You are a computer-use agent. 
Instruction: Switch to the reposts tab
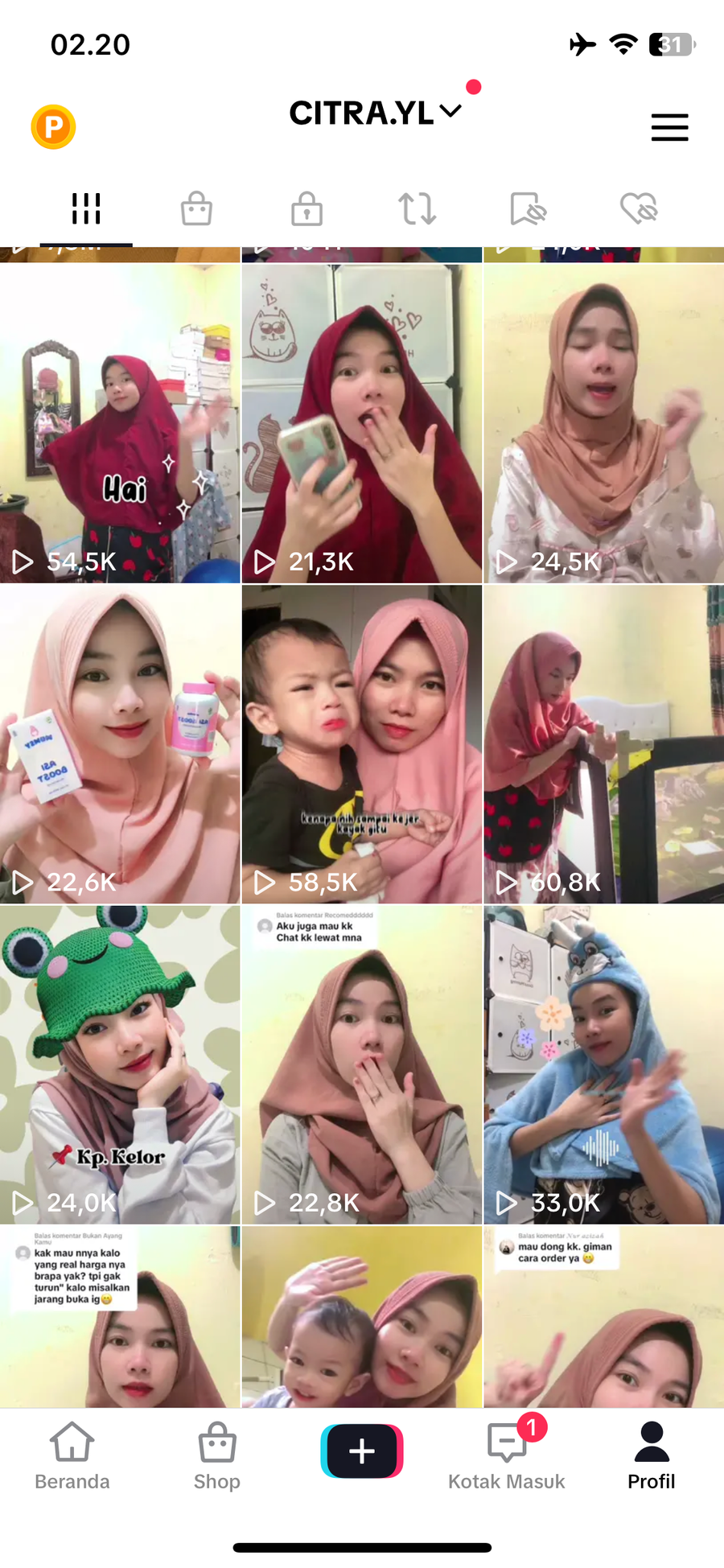(x=418, y=208)
